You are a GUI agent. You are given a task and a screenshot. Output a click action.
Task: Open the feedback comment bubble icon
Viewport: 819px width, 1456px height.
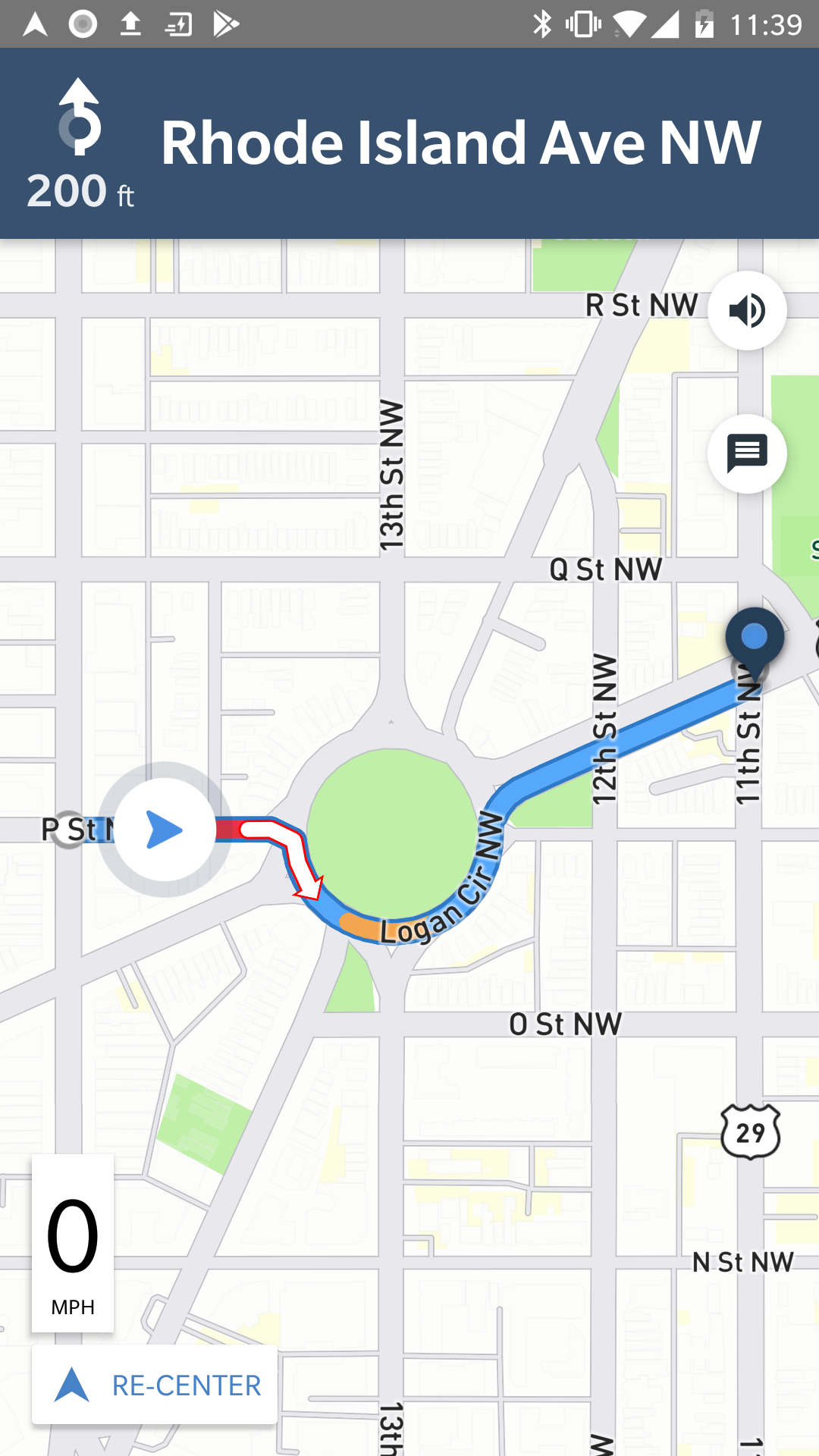click(x=747, y=453)
